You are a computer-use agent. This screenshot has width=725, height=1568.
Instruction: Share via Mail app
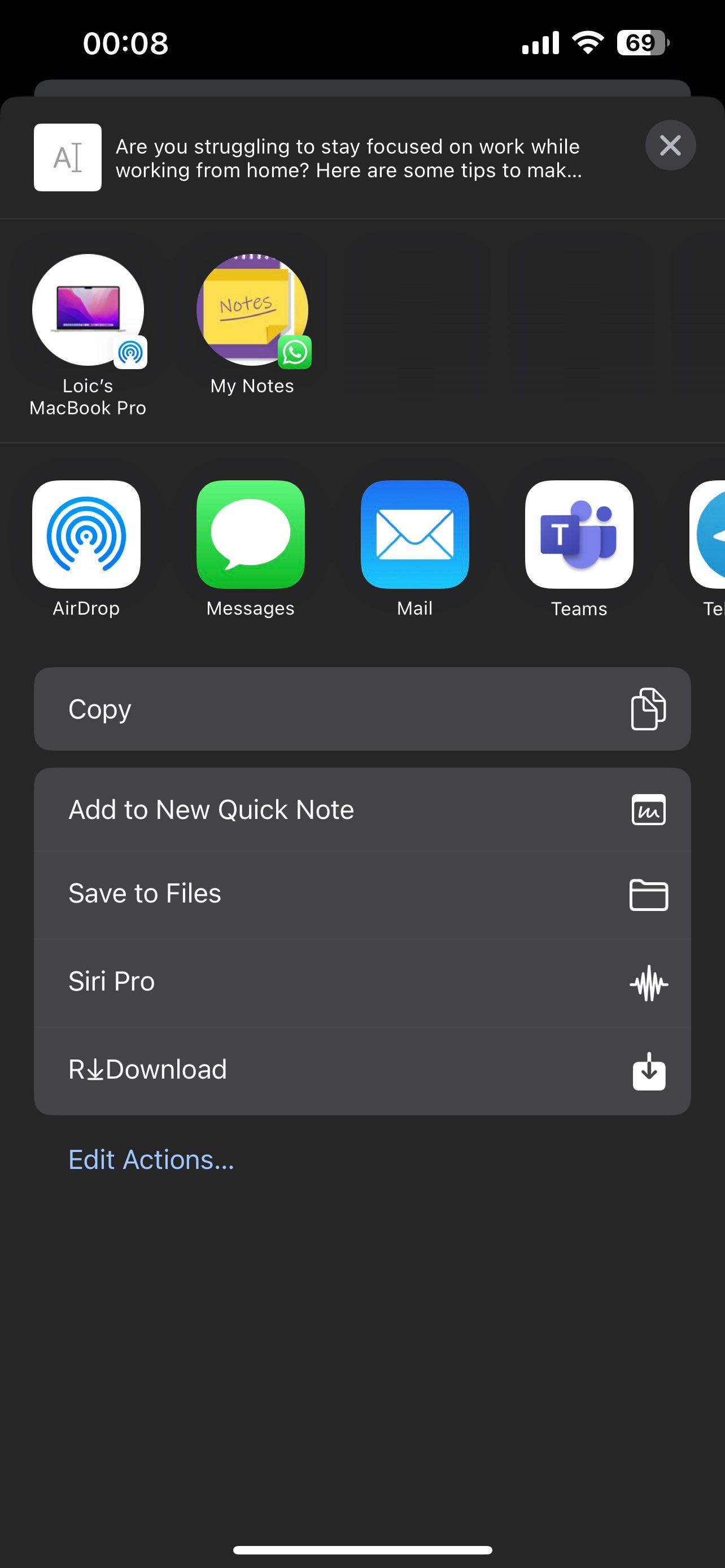pyautogui.click(x=414, y=535)
